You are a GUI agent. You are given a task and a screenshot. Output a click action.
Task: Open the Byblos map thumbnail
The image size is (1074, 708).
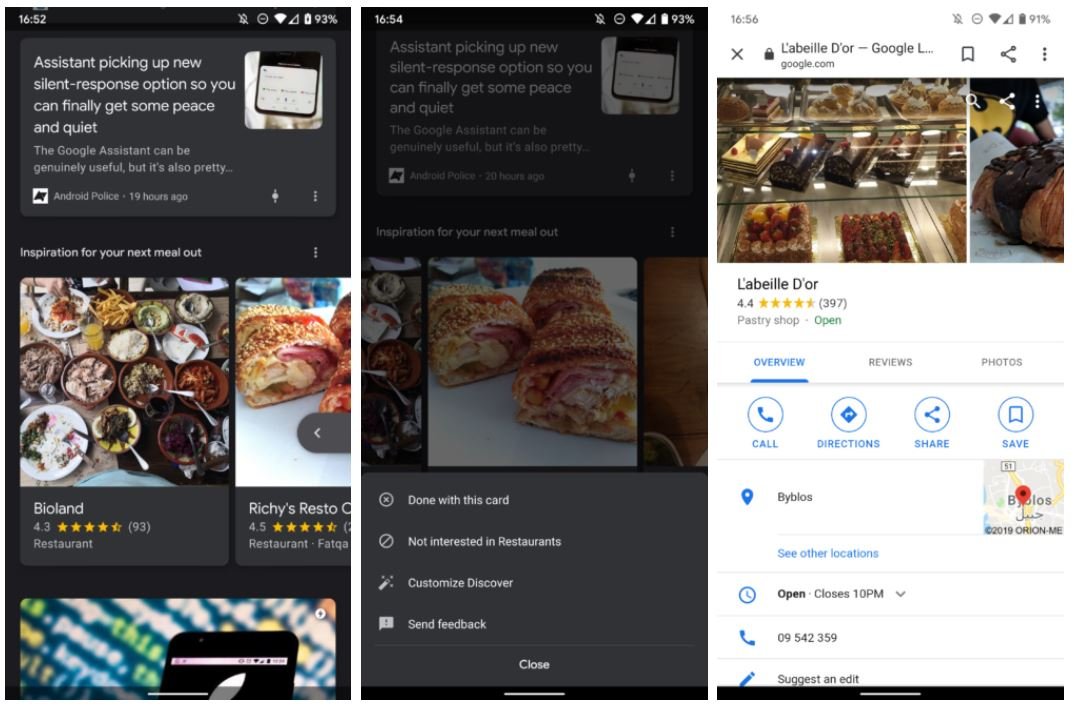(1022, 498)
